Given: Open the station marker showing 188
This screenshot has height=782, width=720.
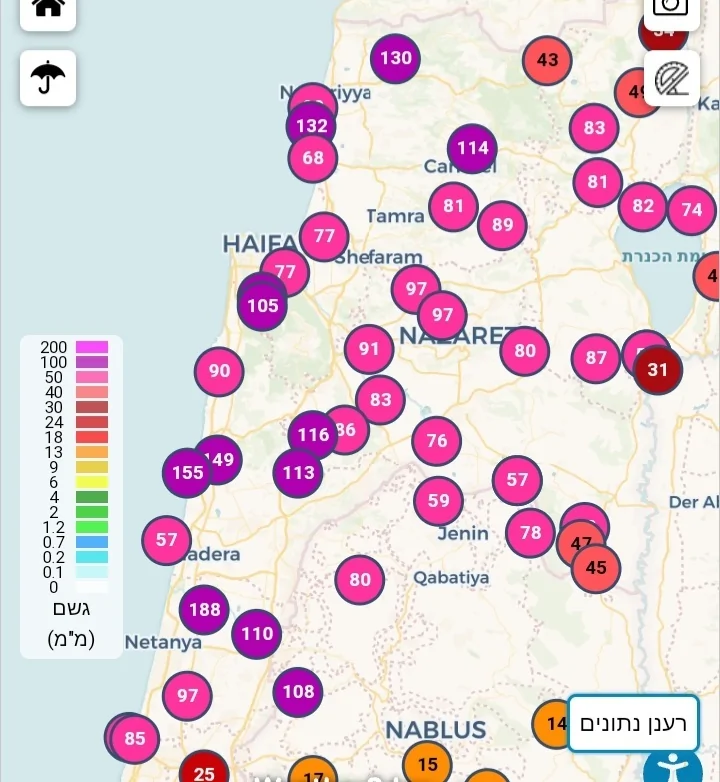Looking at the screenshot, I should click(204, 609).
